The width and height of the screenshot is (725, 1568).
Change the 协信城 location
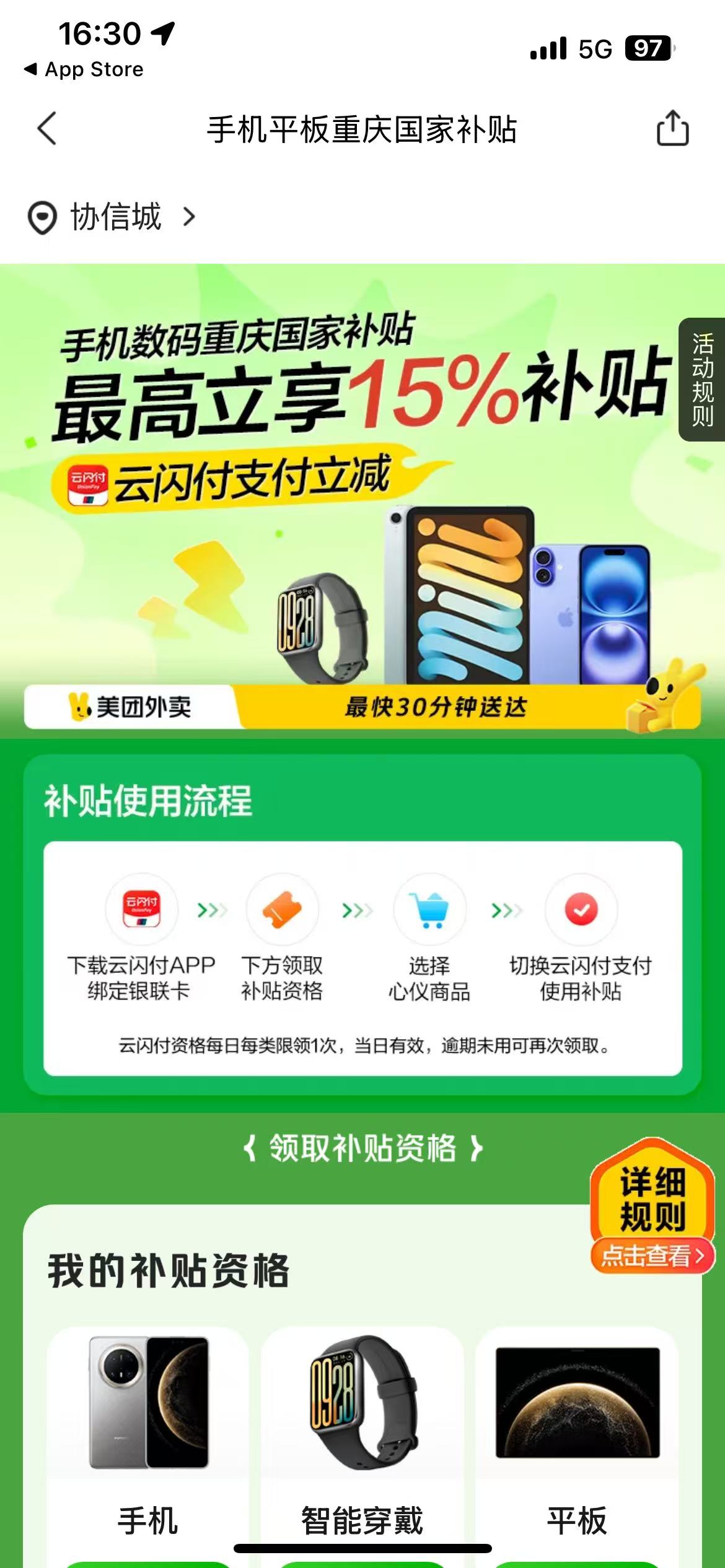pyautogui.click(x=113, y=217)
